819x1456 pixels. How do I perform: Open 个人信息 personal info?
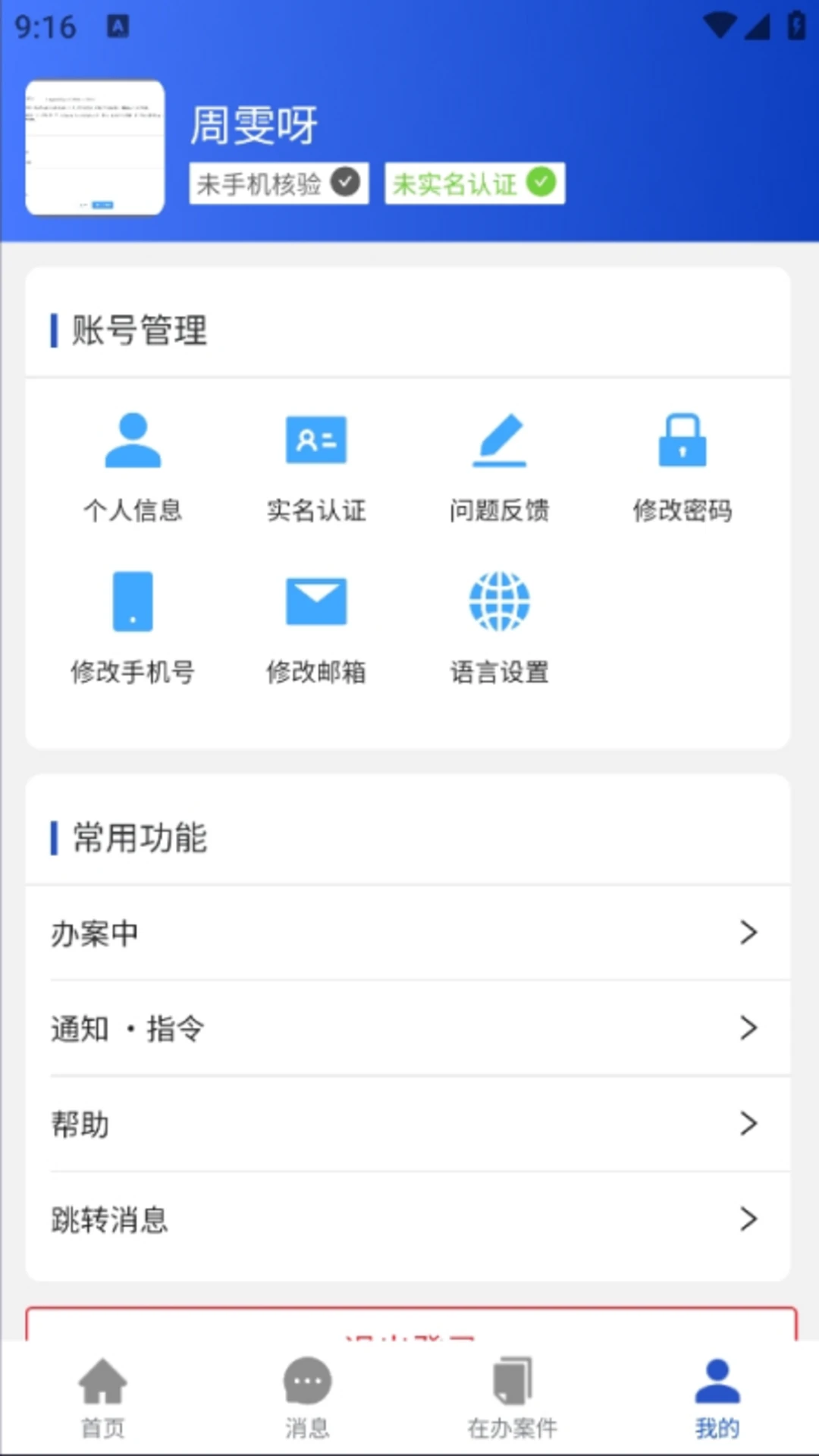(133, 466)
